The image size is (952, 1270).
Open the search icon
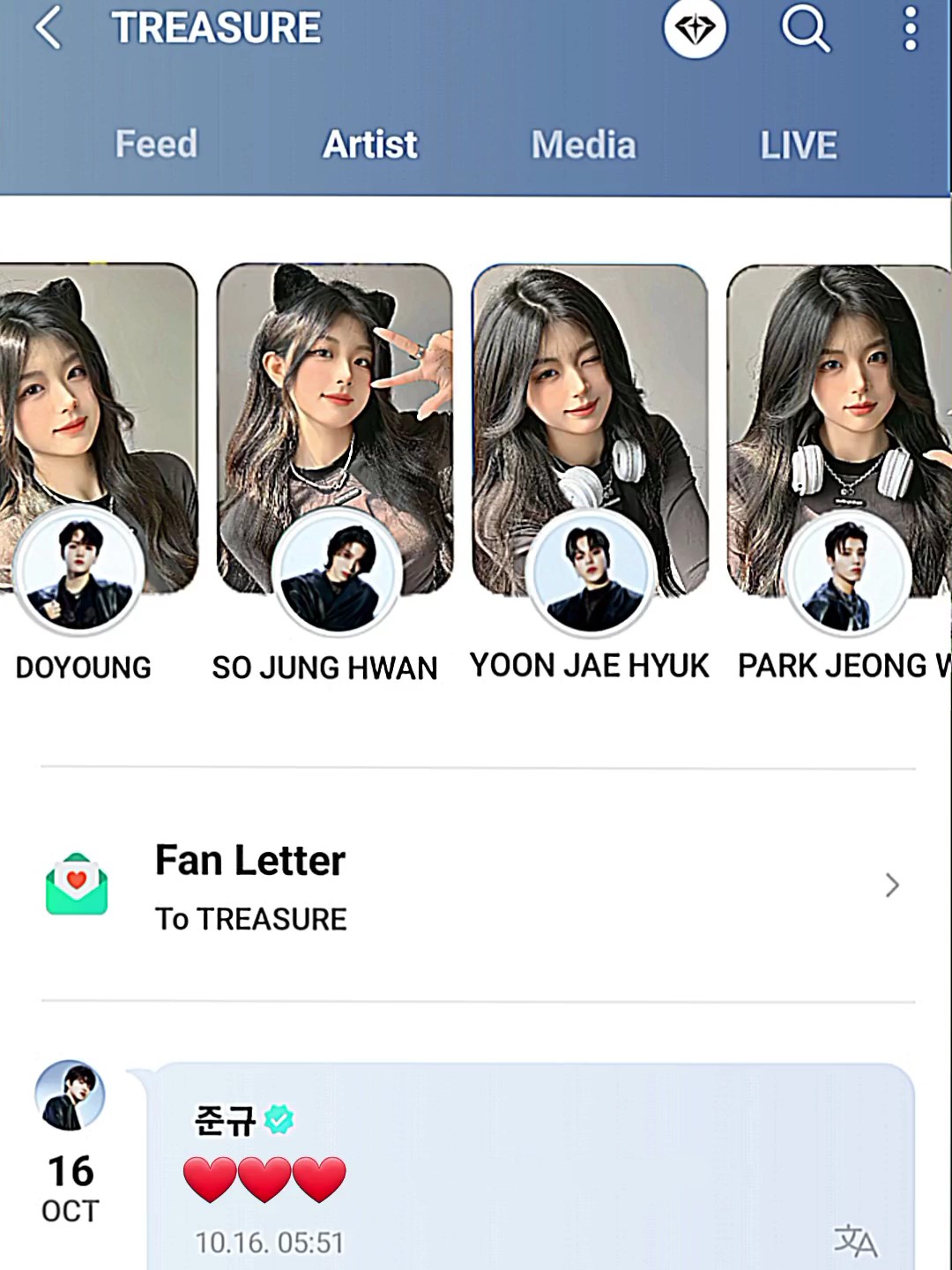click(806, 28)
